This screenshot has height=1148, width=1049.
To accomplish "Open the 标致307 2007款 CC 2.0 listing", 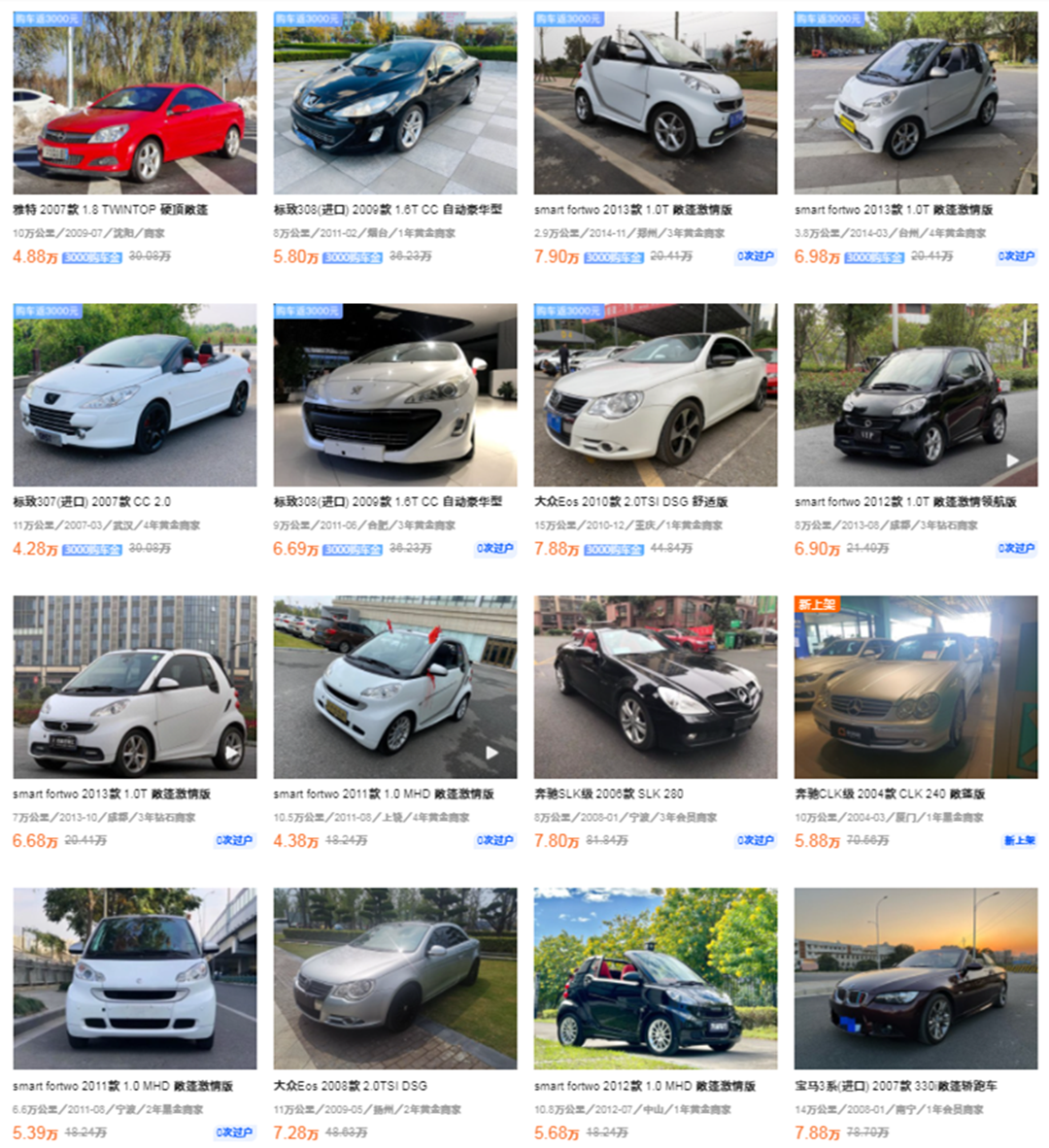I will click(134, 395).
